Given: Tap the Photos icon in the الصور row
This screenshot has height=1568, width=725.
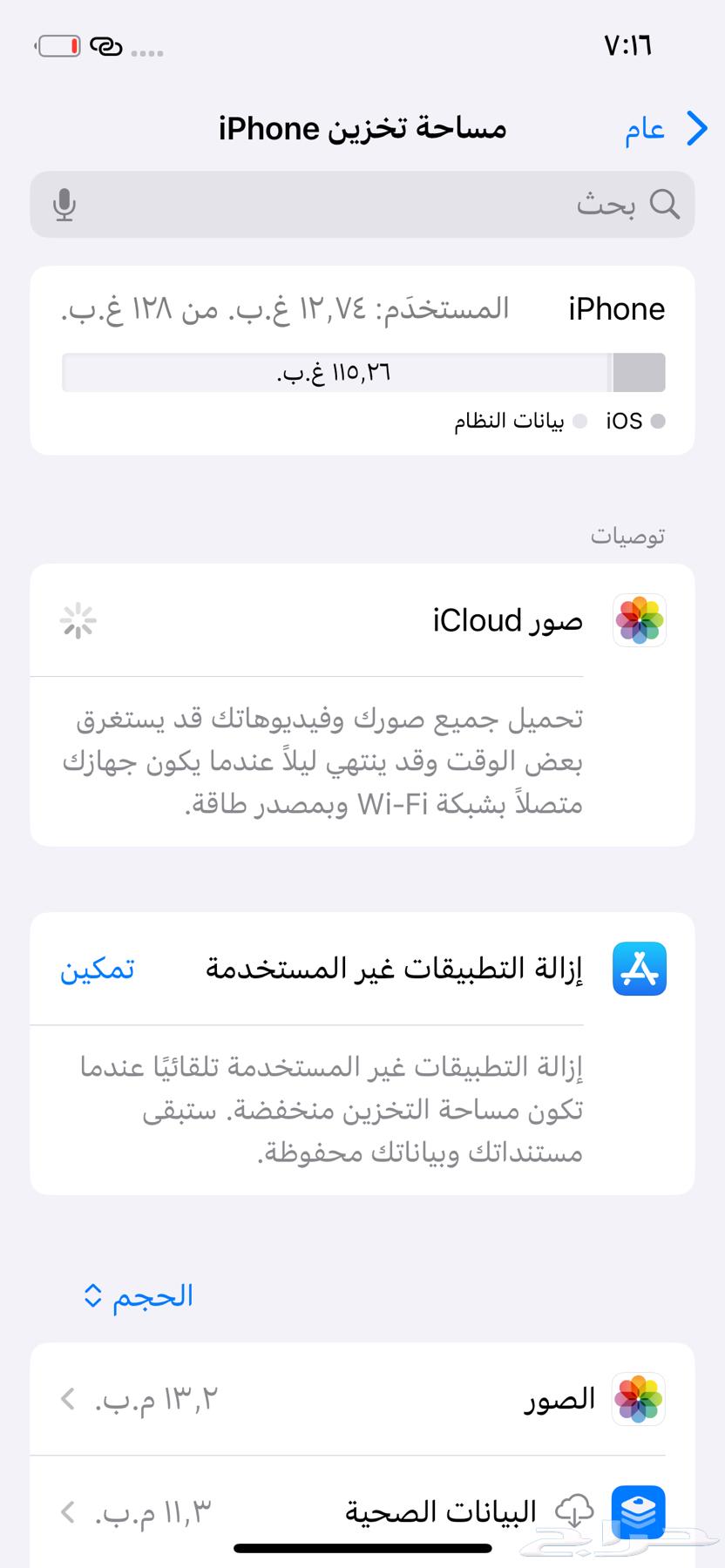Looking at the screenshot, I should (639, 1399).
